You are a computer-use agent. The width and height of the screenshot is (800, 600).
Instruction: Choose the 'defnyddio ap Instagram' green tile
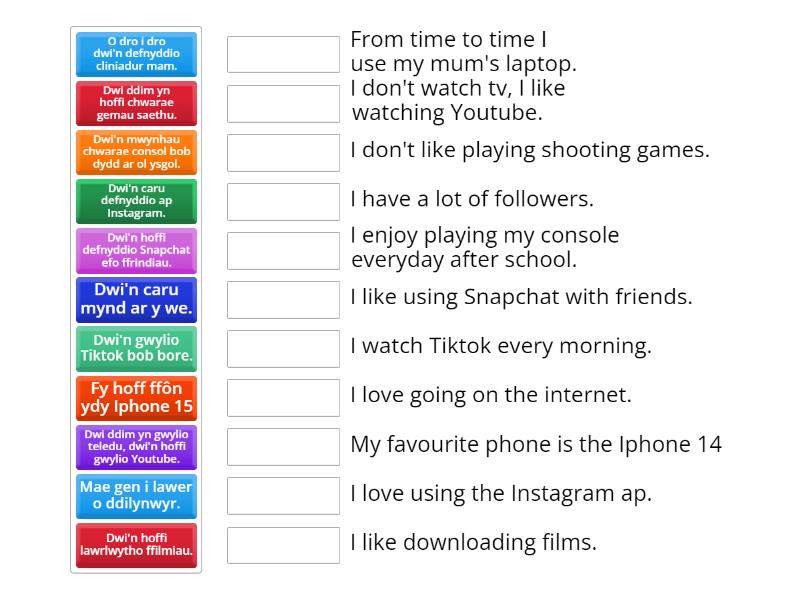click(x=136, y=201)
